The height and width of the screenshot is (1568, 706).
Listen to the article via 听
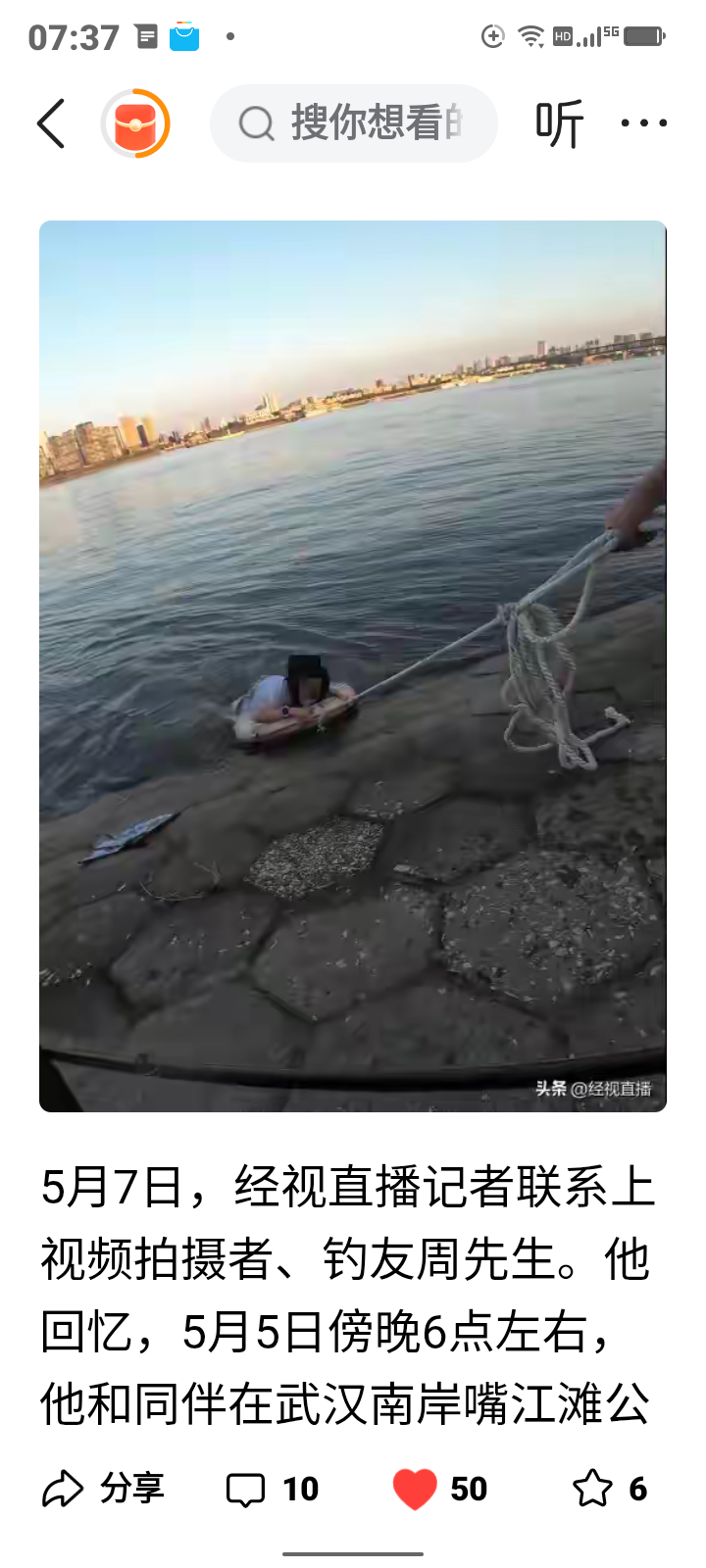tap(560, 123)
